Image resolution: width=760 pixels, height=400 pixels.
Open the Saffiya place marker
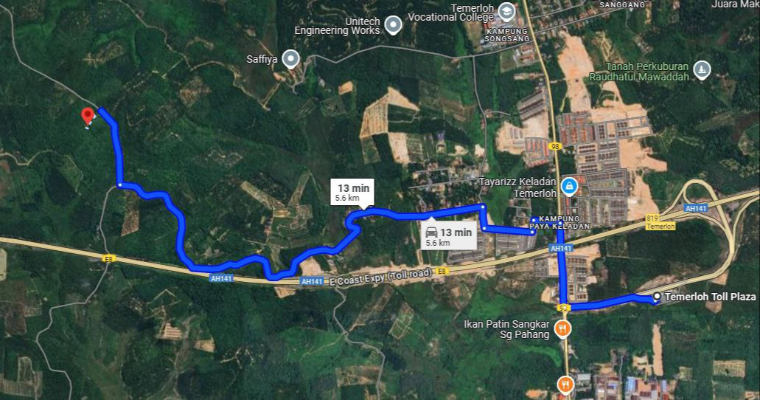(x=291, y=59)
